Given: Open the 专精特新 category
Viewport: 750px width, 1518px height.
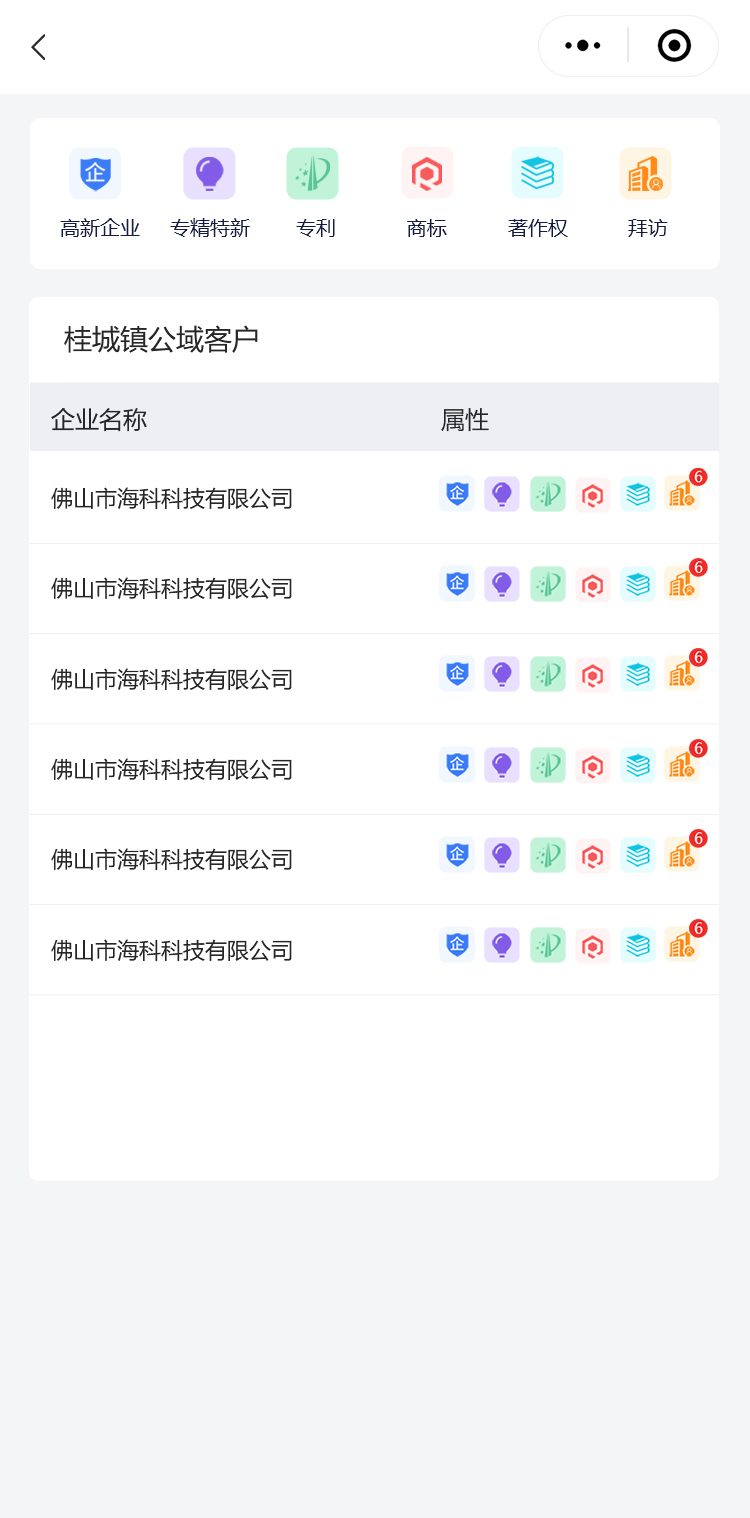Looking at the screenshot, I should click(x=209, y=190).
